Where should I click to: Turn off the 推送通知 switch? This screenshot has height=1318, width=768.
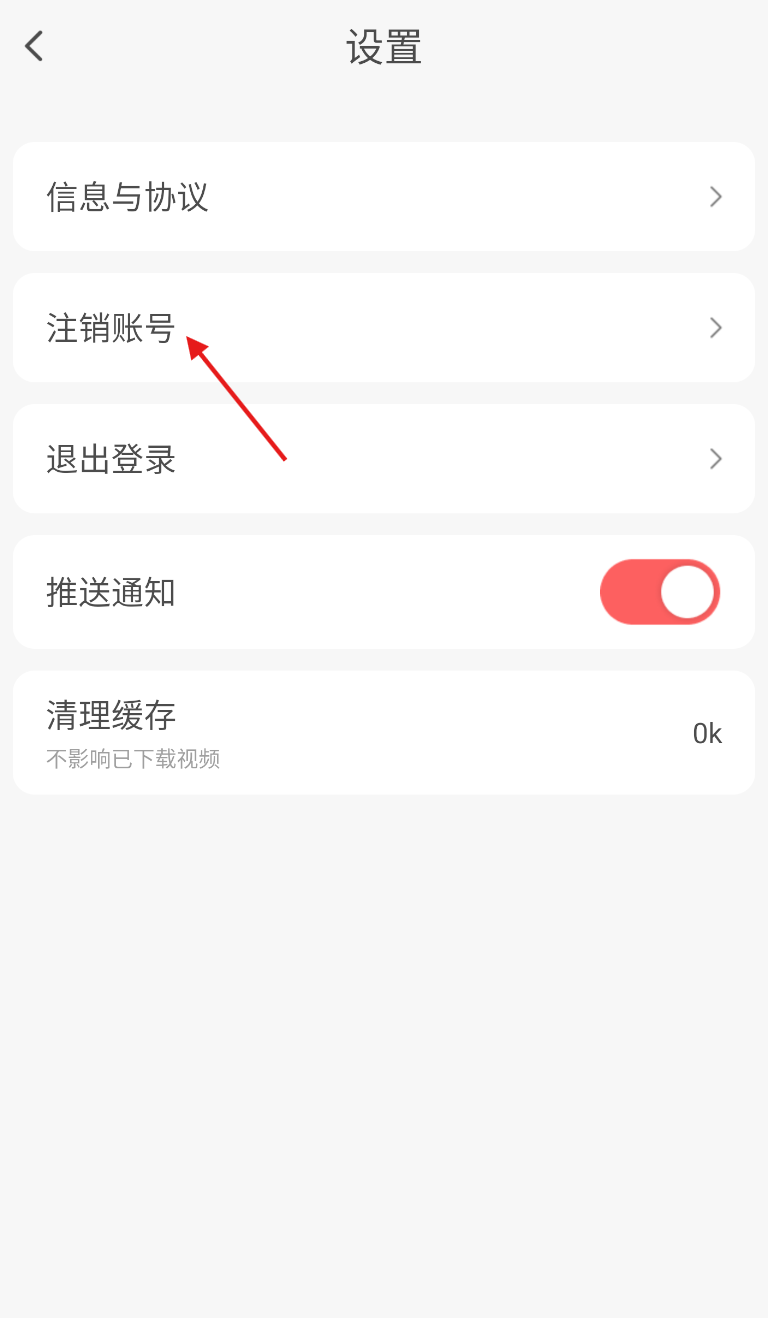point(659,592)
